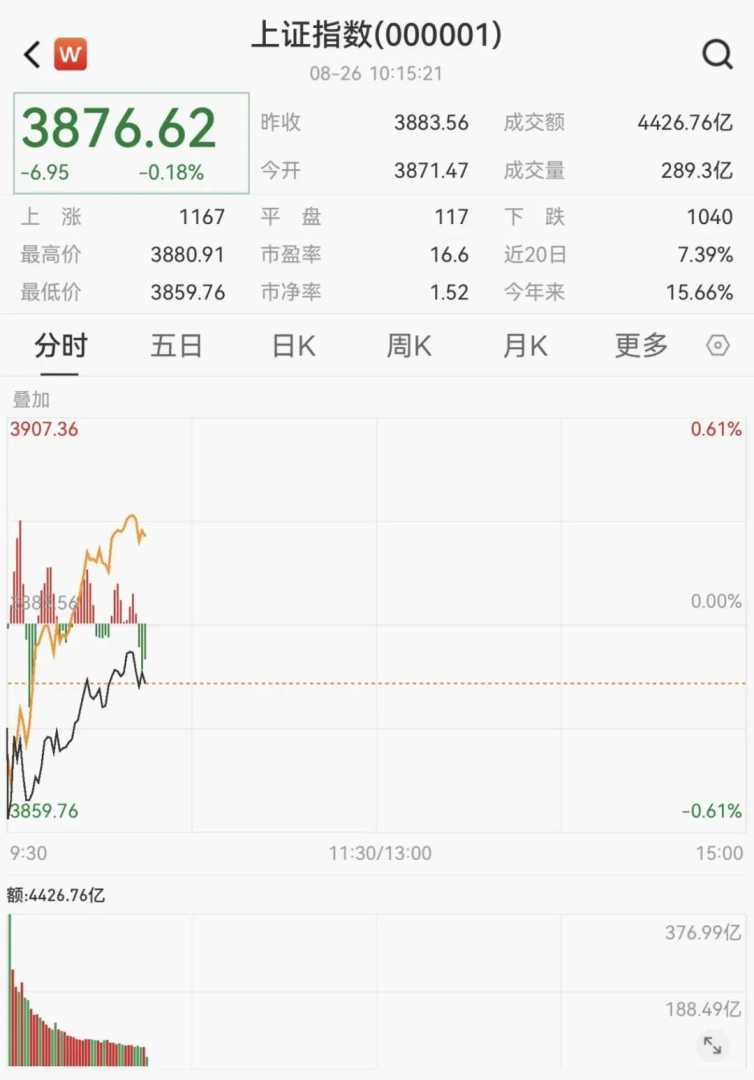Open chart settings hexagon icon
This screenshot has height=1080, width=754.
(718, 346)
